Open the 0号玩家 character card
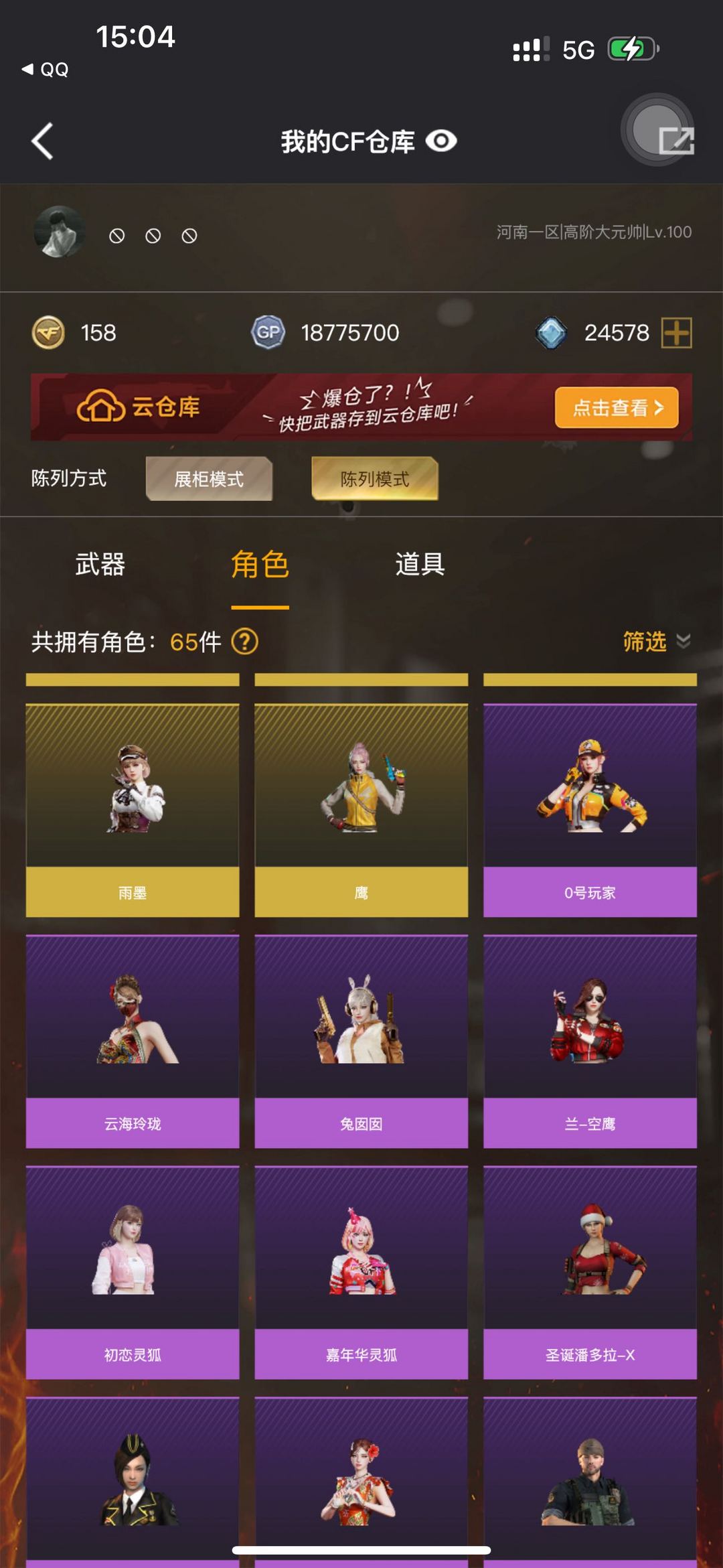723x1568 pixels. [x=590, y=810]
